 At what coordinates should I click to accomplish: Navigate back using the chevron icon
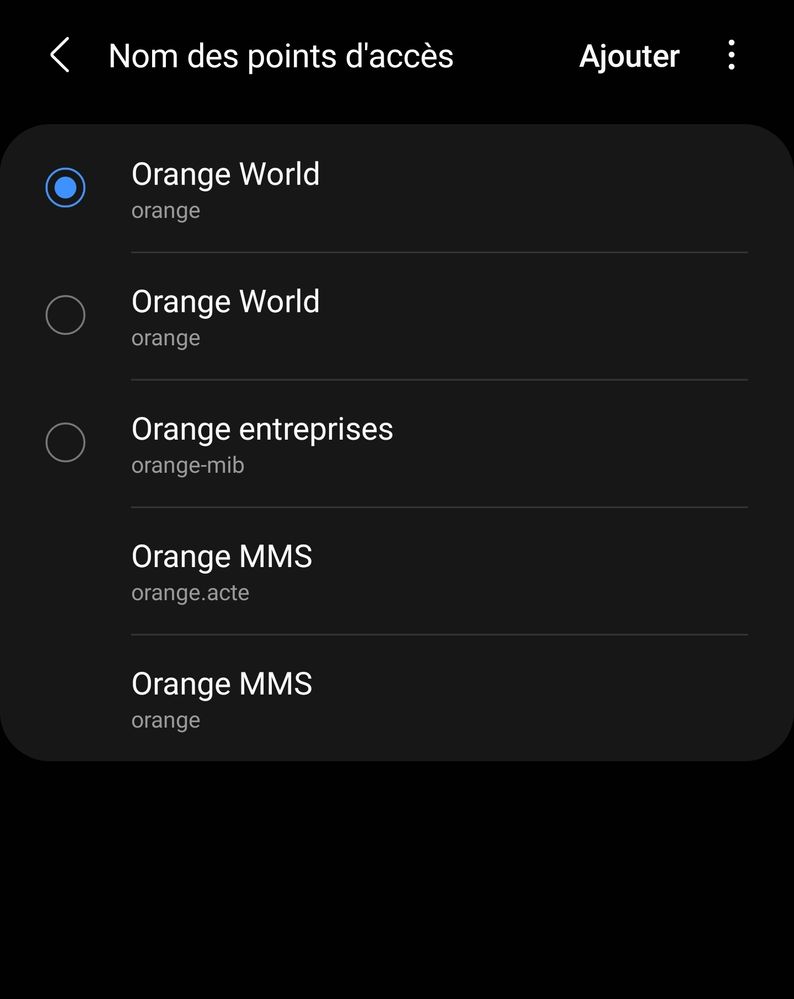pyautogui.click(x=59, y=55)
